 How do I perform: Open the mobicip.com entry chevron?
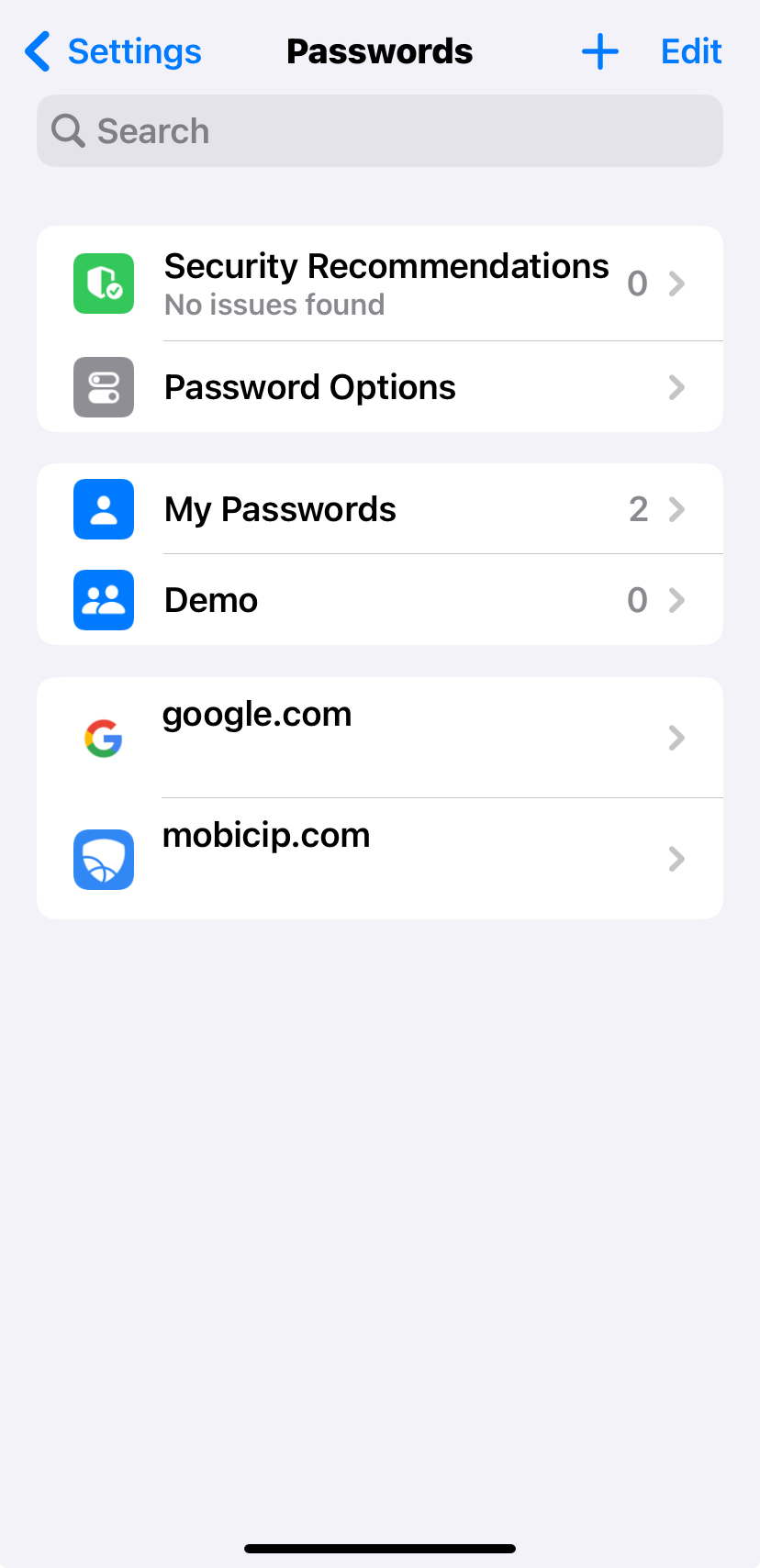tap(676, 859)
